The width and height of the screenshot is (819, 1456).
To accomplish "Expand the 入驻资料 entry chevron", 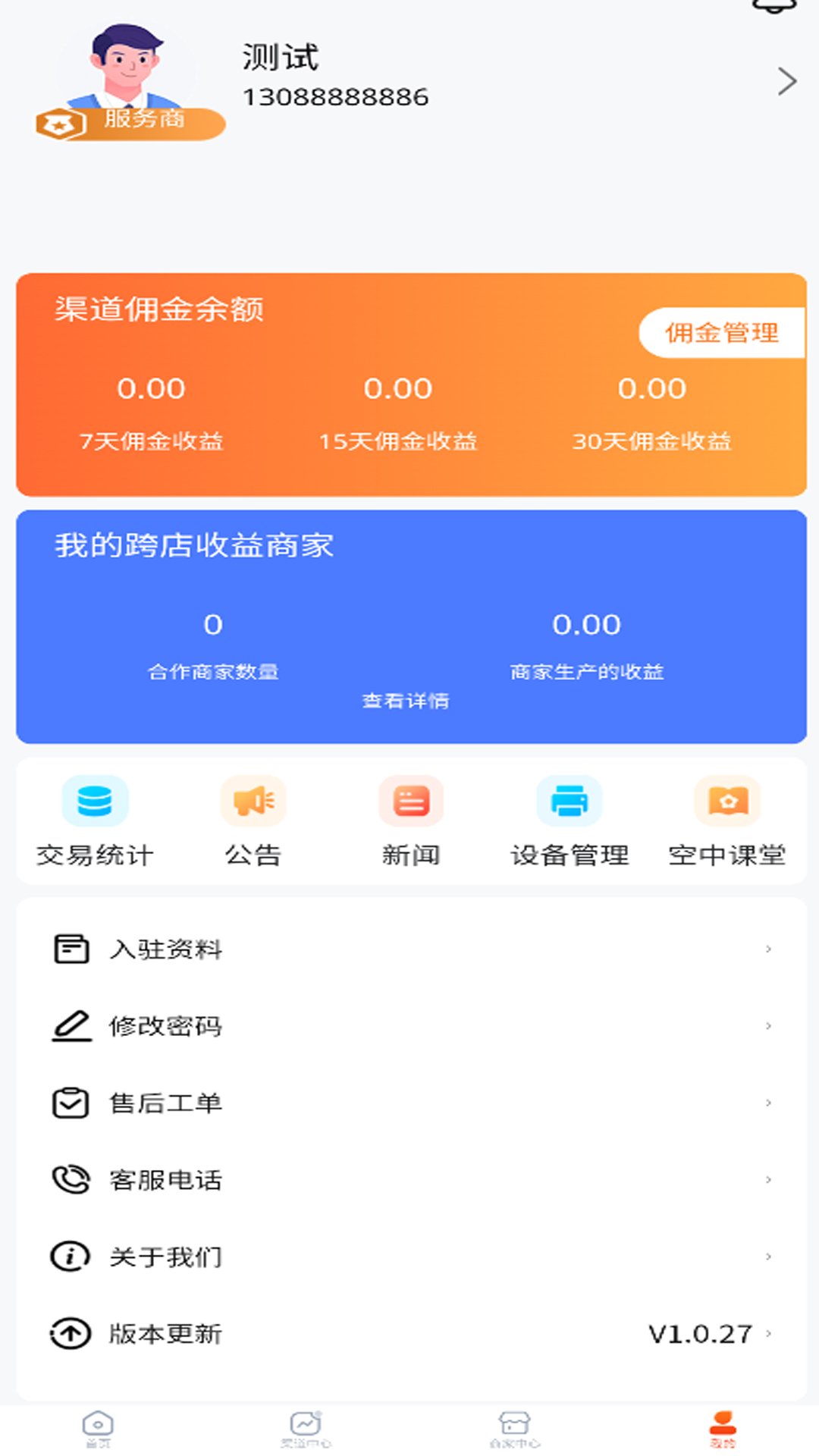I will 769,949.
